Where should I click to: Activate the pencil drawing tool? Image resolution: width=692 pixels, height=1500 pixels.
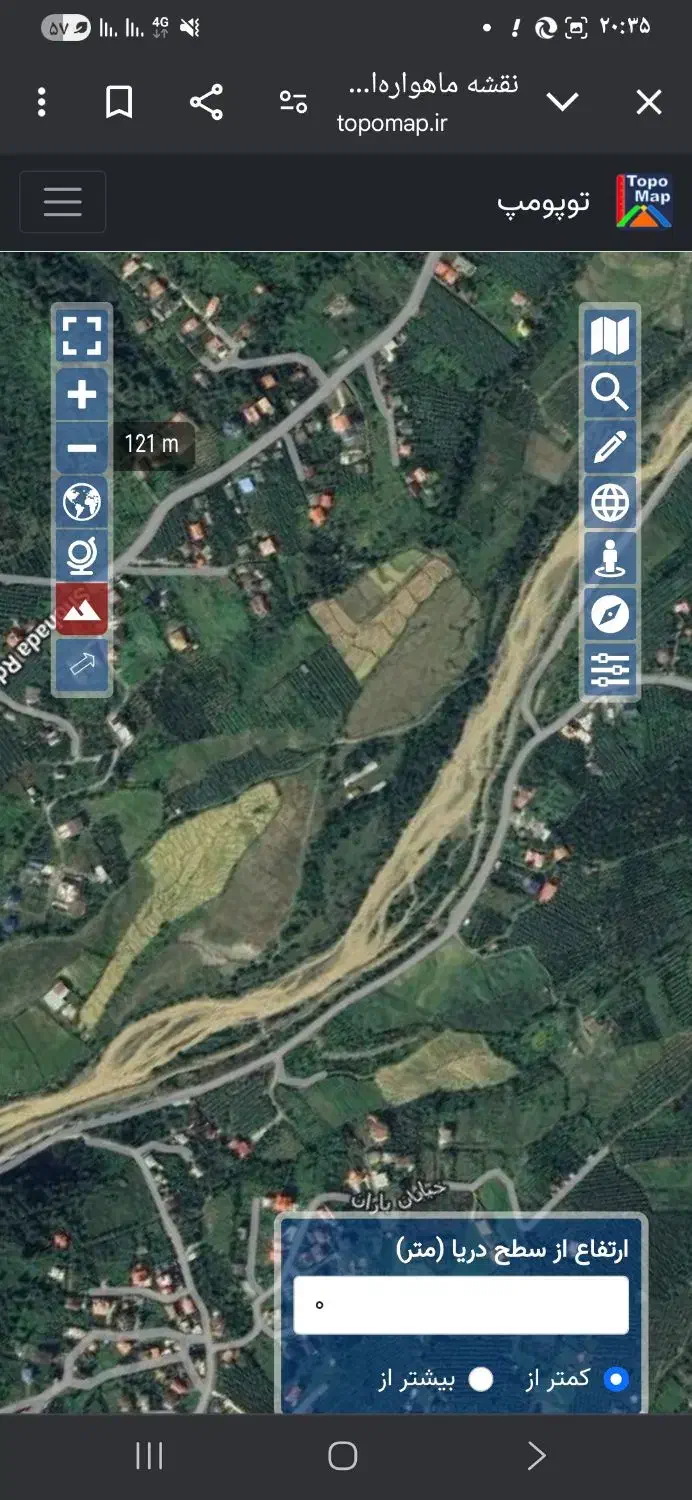pyautogui.click(x=609, y=447)
